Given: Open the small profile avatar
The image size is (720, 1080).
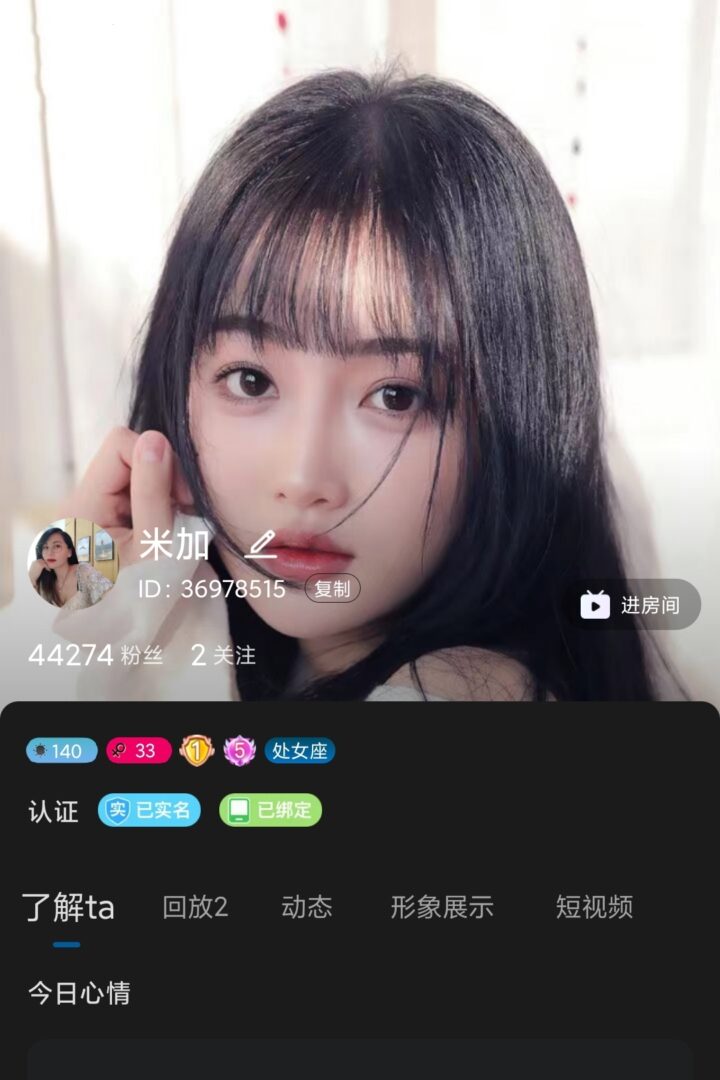Looking at the screenshot, I should coord(72,564).
